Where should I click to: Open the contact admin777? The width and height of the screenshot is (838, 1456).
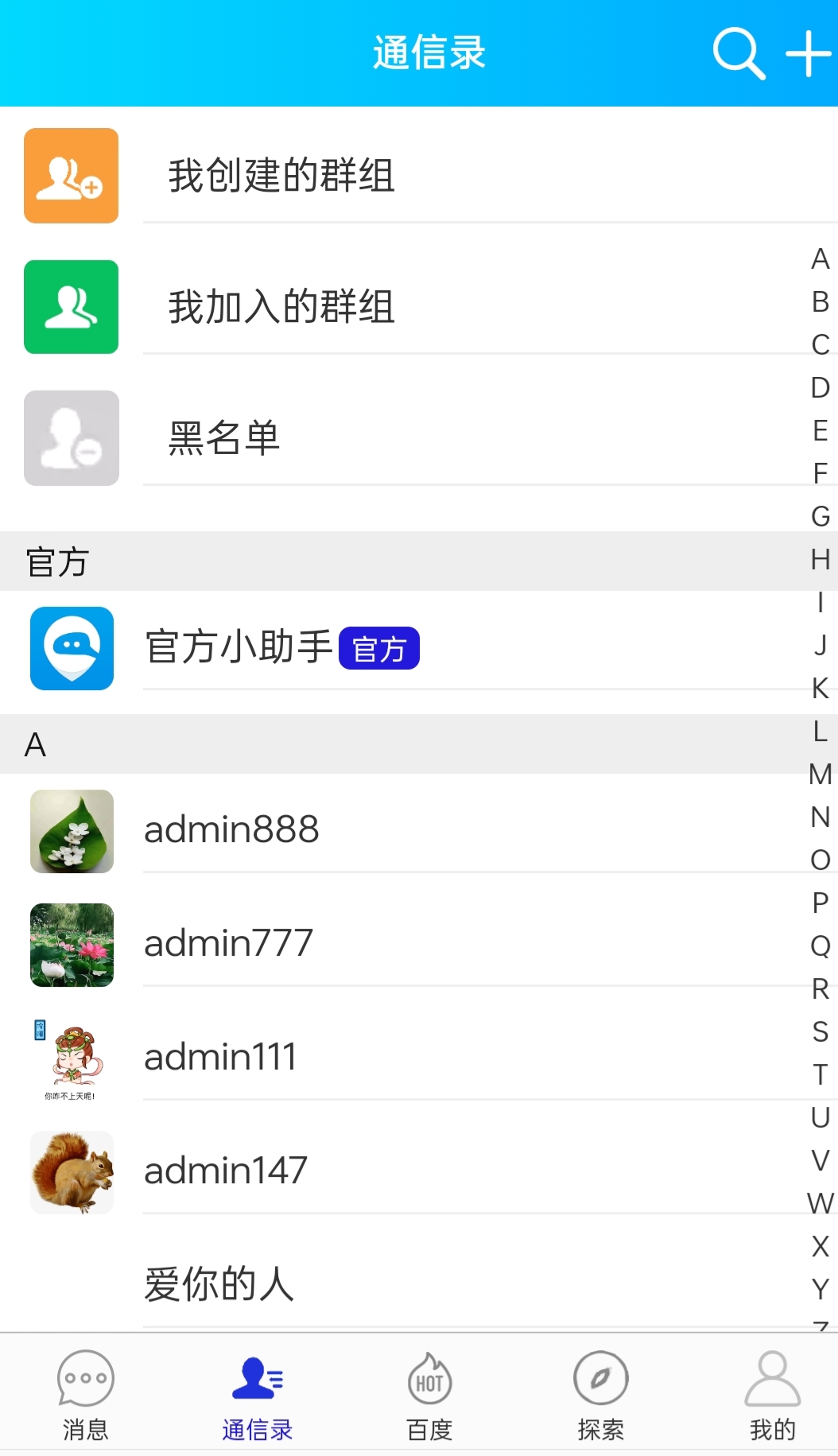point(227,943)
